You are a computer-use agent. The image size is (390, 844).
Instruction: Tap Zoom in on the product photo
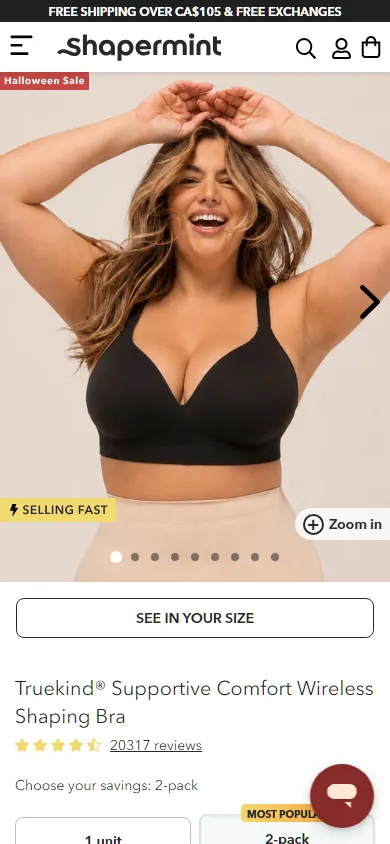[343, 524]
